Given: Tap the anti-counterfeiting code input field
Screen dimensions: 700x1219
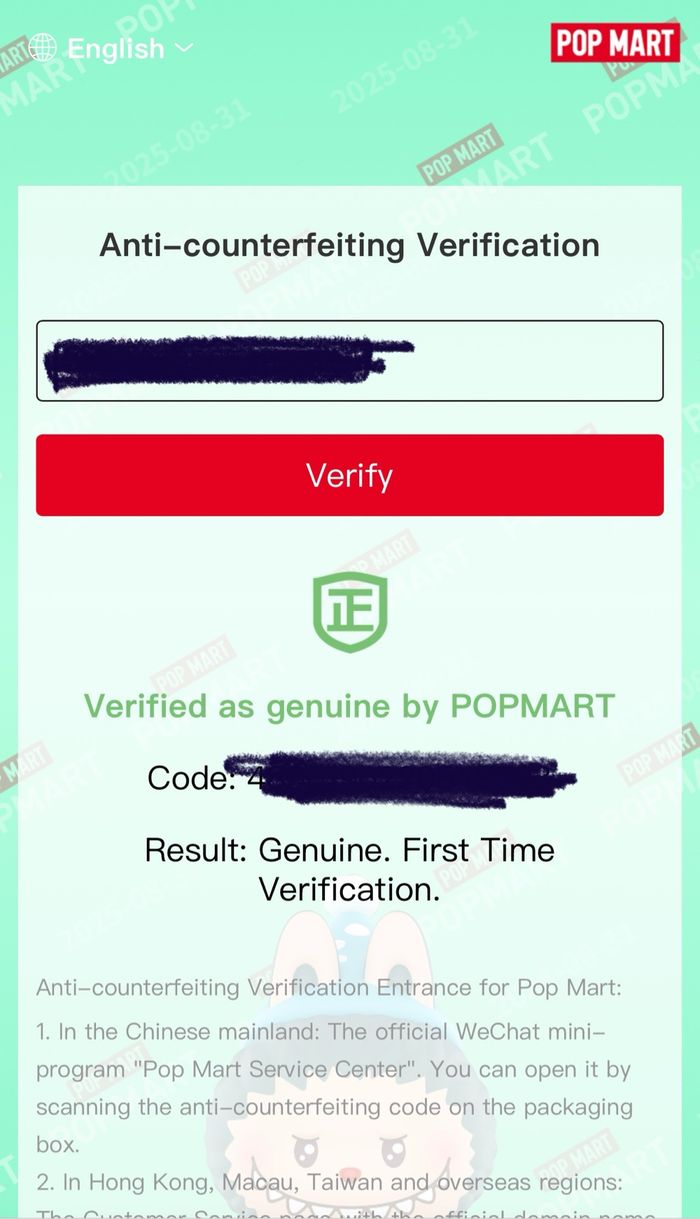Looking at the screenshot, I should point(349,361).
